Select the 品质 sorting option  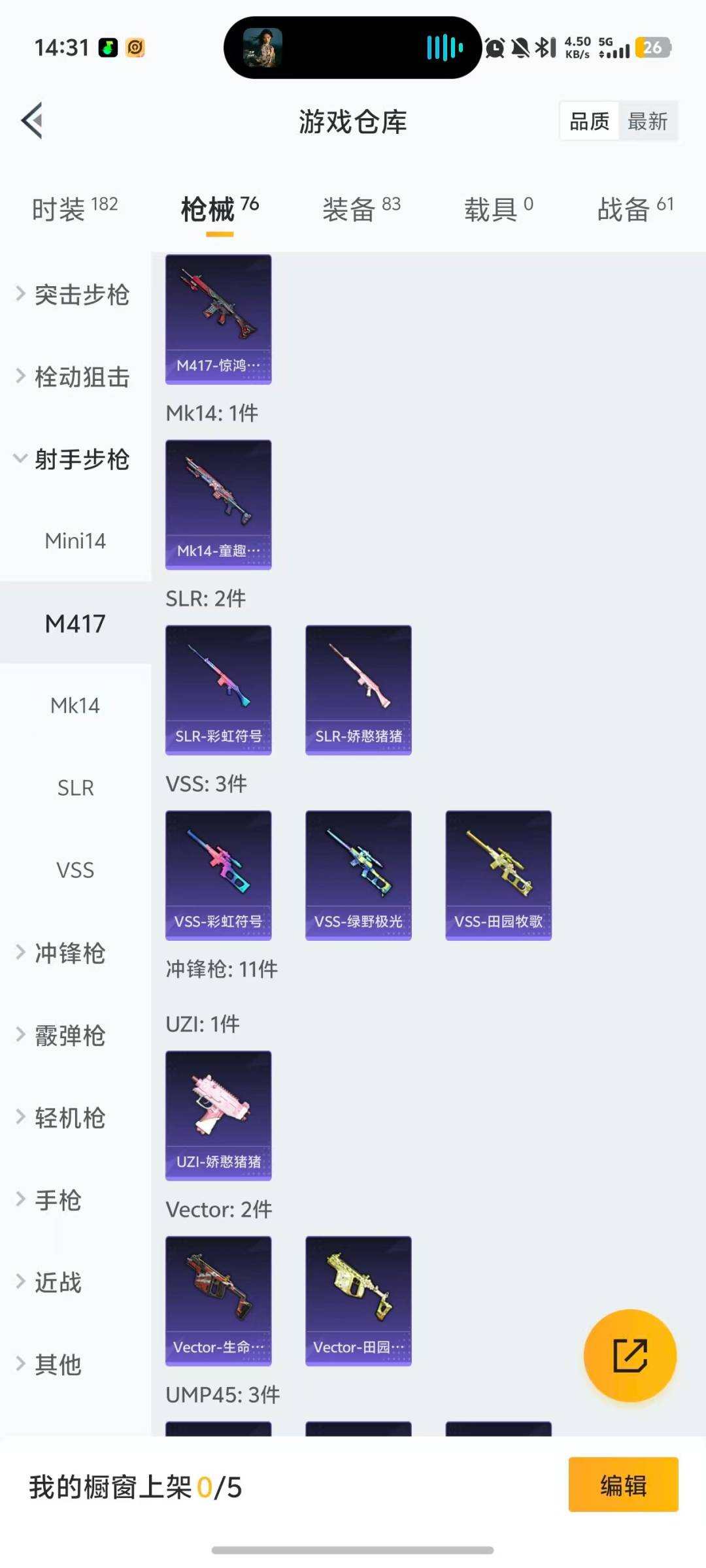tap(588, 121)
